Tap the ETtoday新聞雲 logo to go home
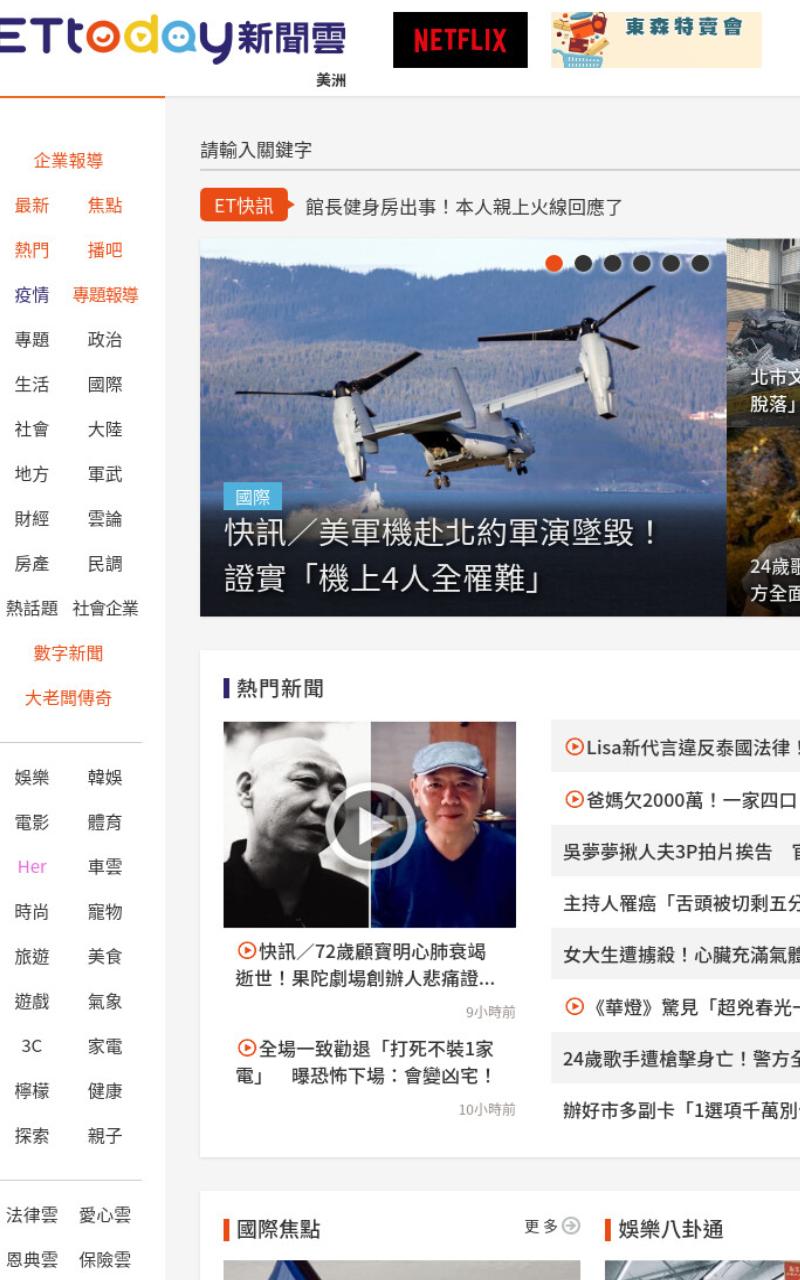The image size is (800, 1280). (x=172, y=38)
